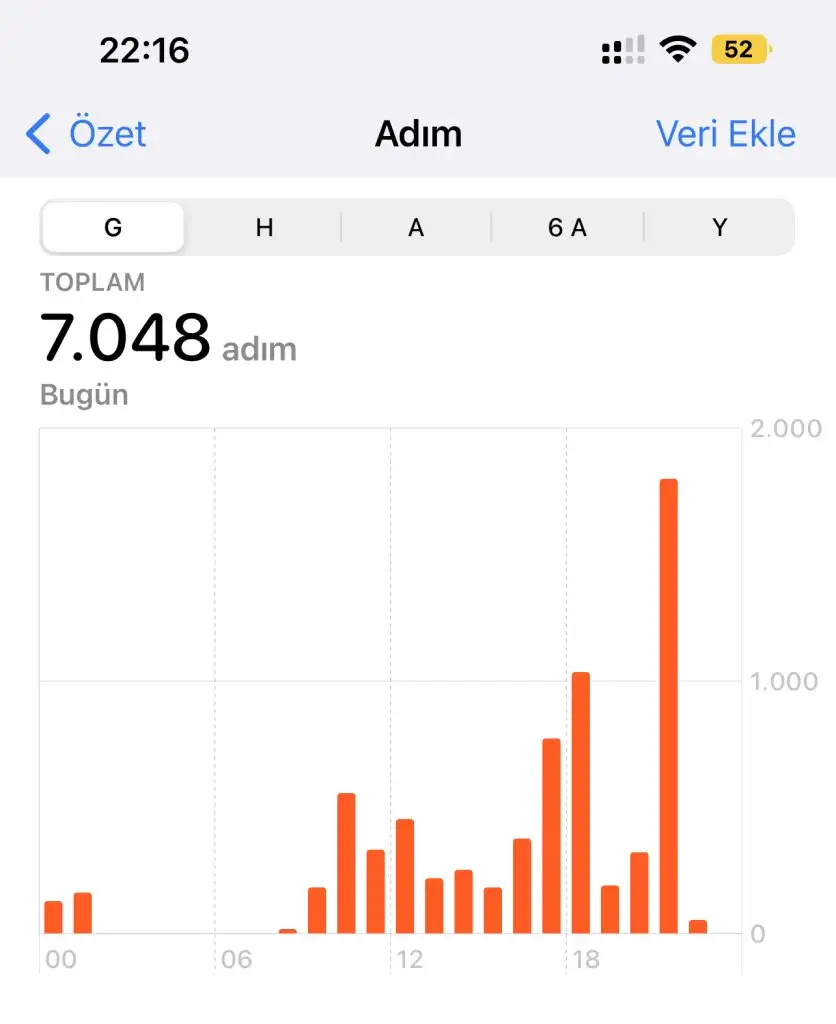Tap Veri Ekle to add data
Screen dimensions: 836x1024
click(x=725, y=134)
